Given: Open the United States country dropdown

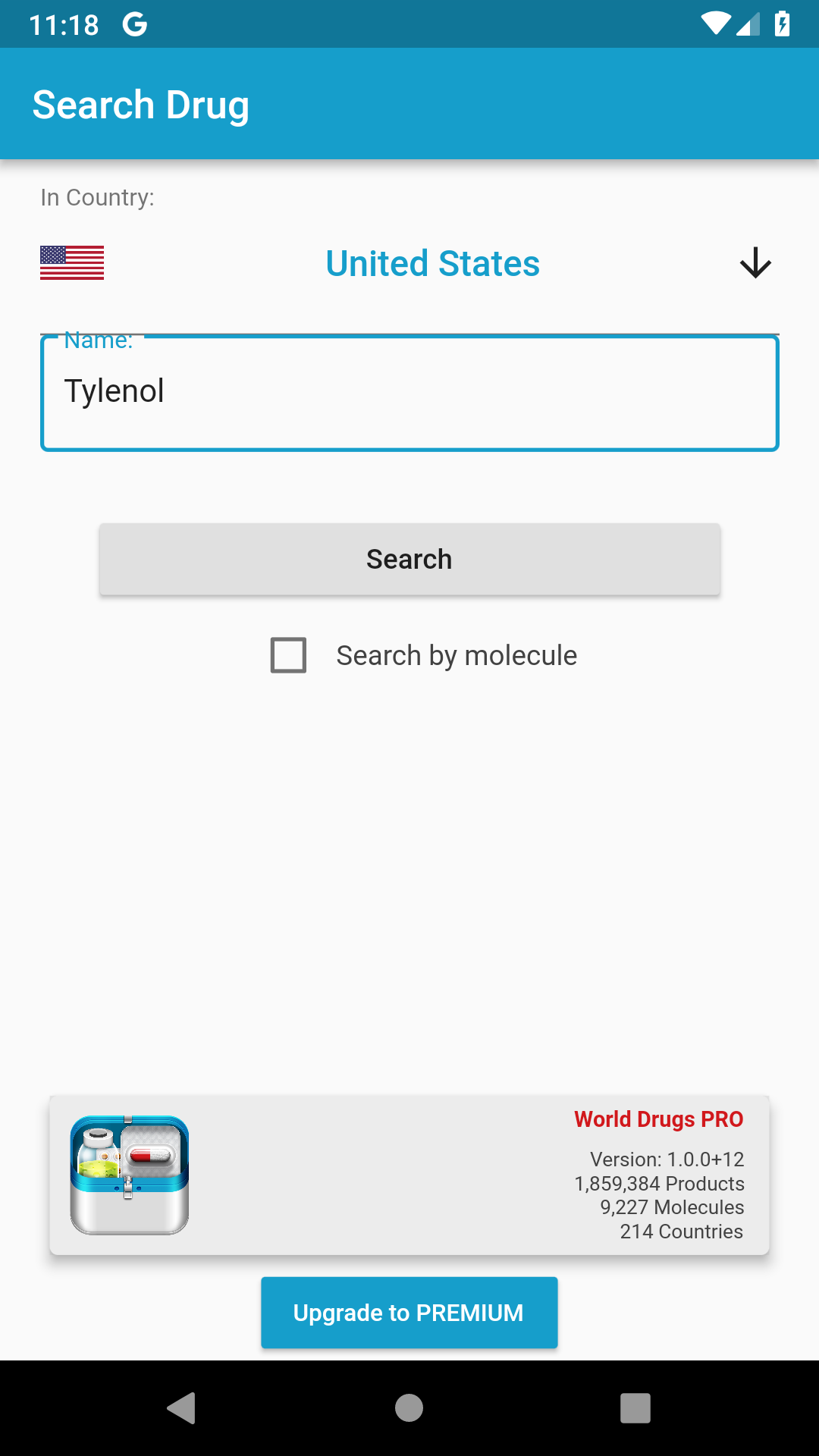Looking at the screenshot, I should point(409,264).
